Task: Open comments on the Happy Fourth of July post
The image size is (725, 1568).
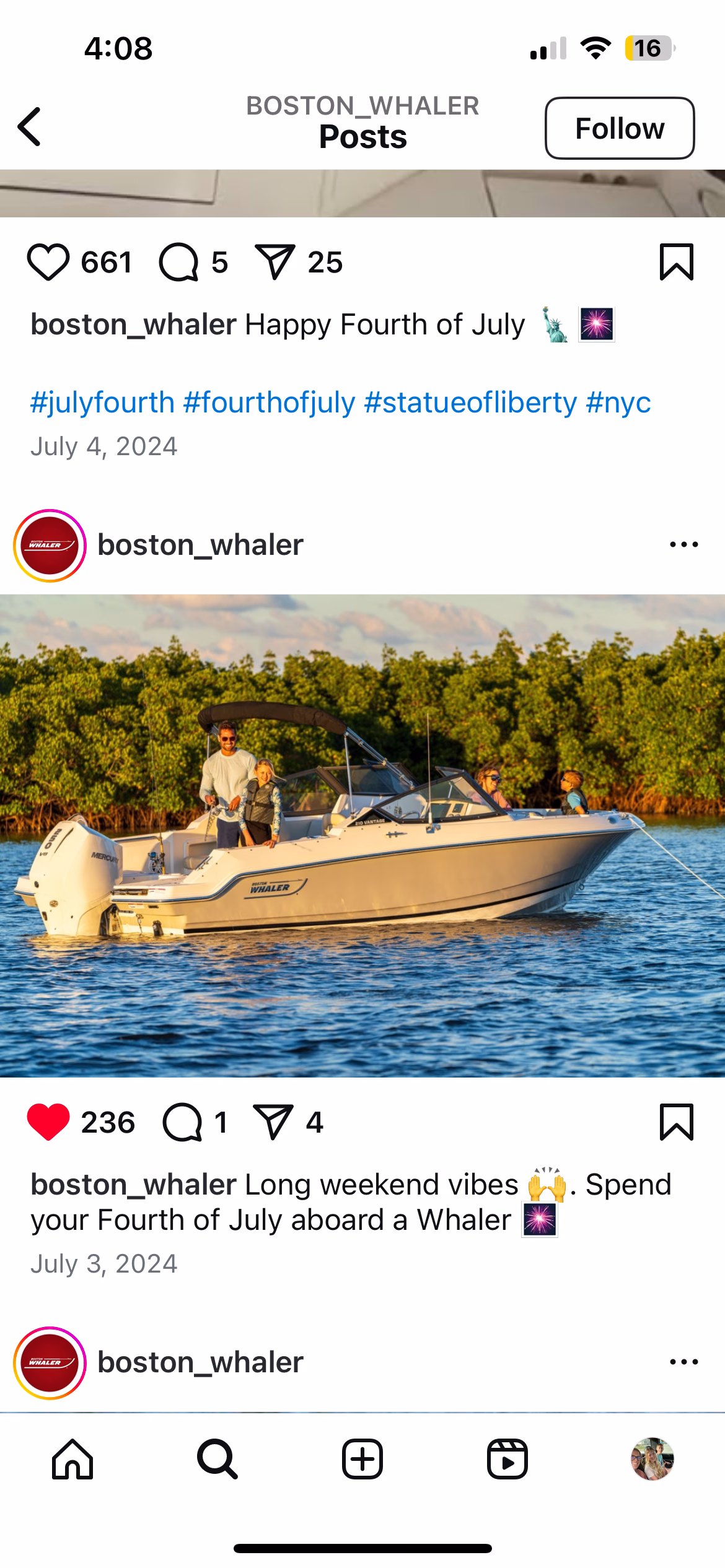Action: [x=179, y=263]
